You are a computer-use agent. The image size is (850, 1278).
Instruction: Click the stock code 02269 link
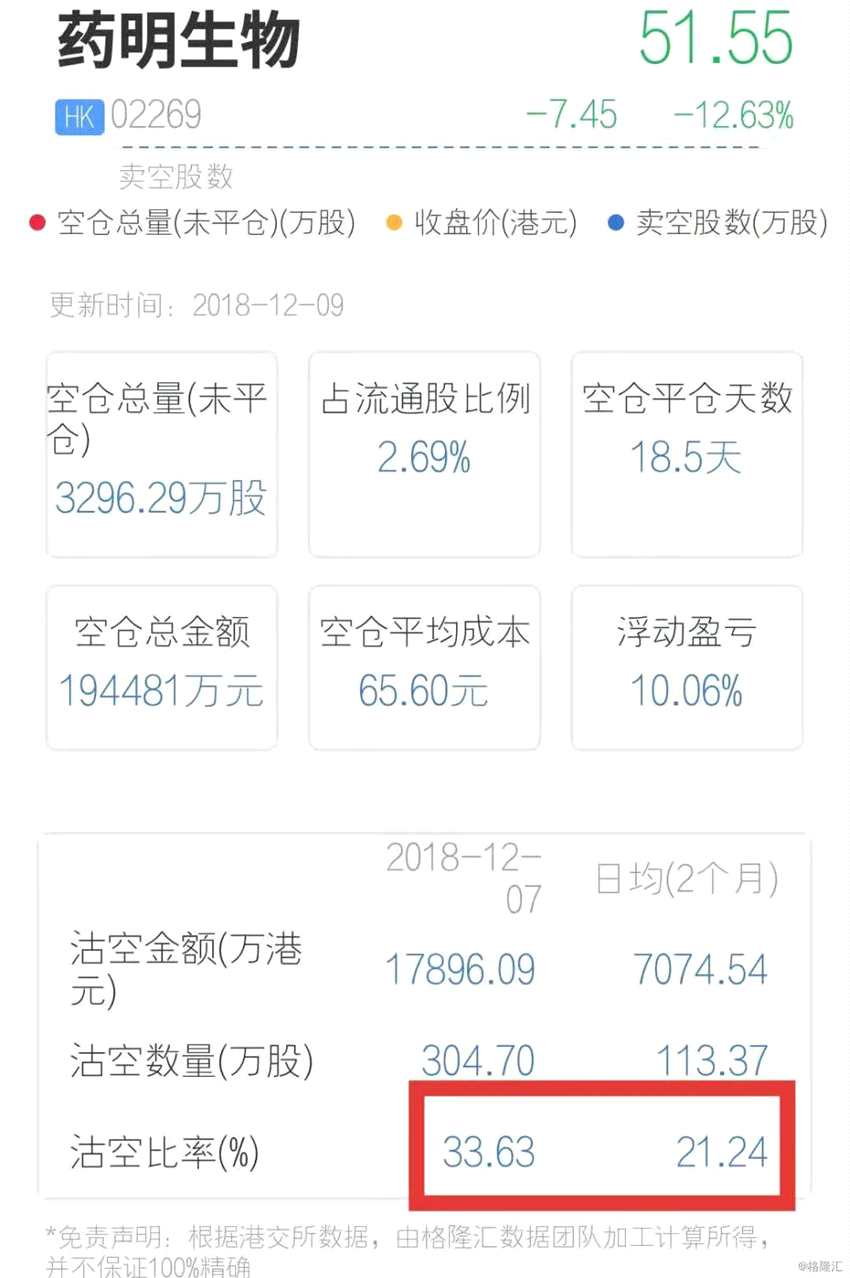tap(154, 116)
